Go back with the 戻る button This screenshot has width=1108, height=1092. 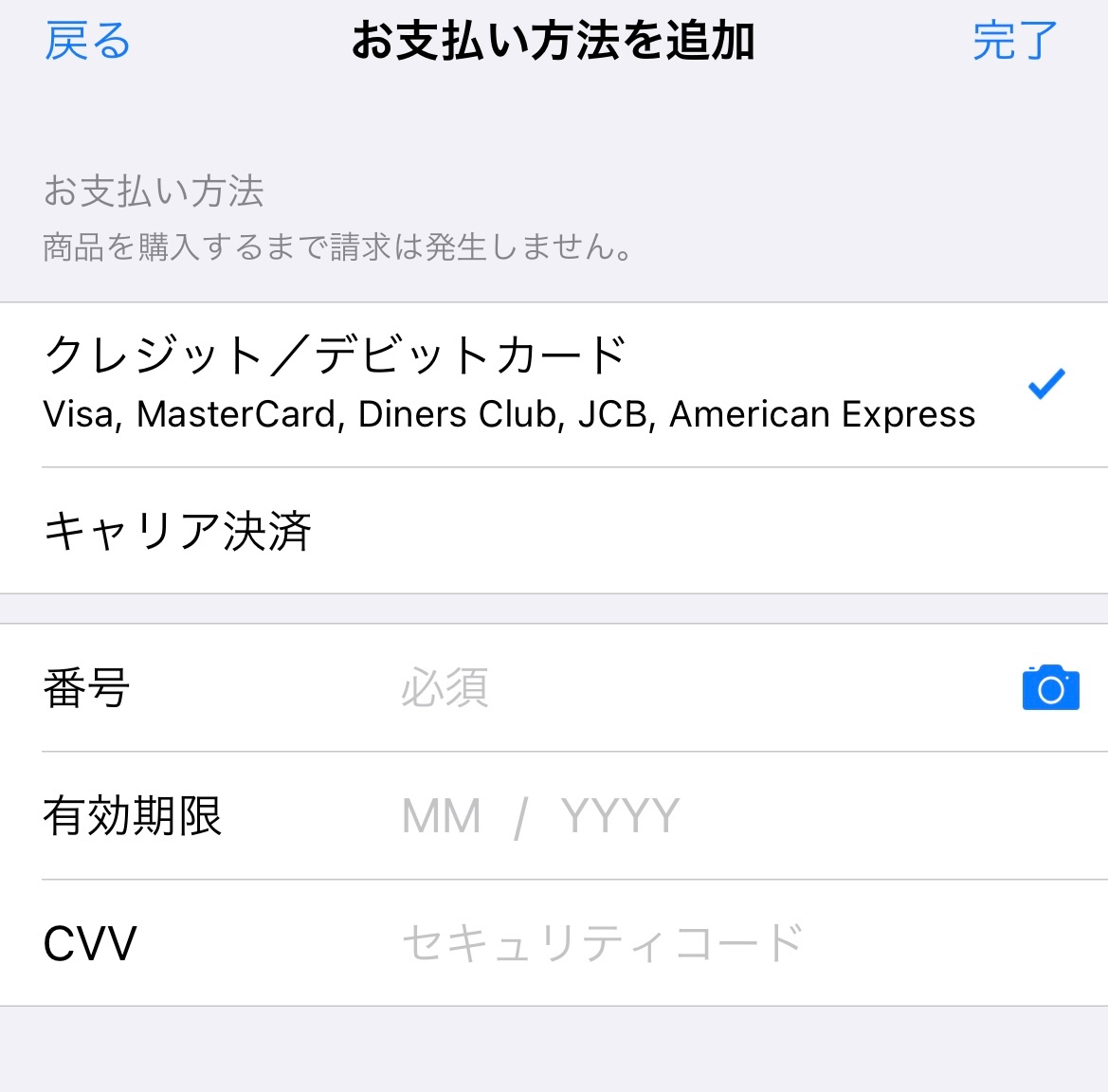pos(87,42)
